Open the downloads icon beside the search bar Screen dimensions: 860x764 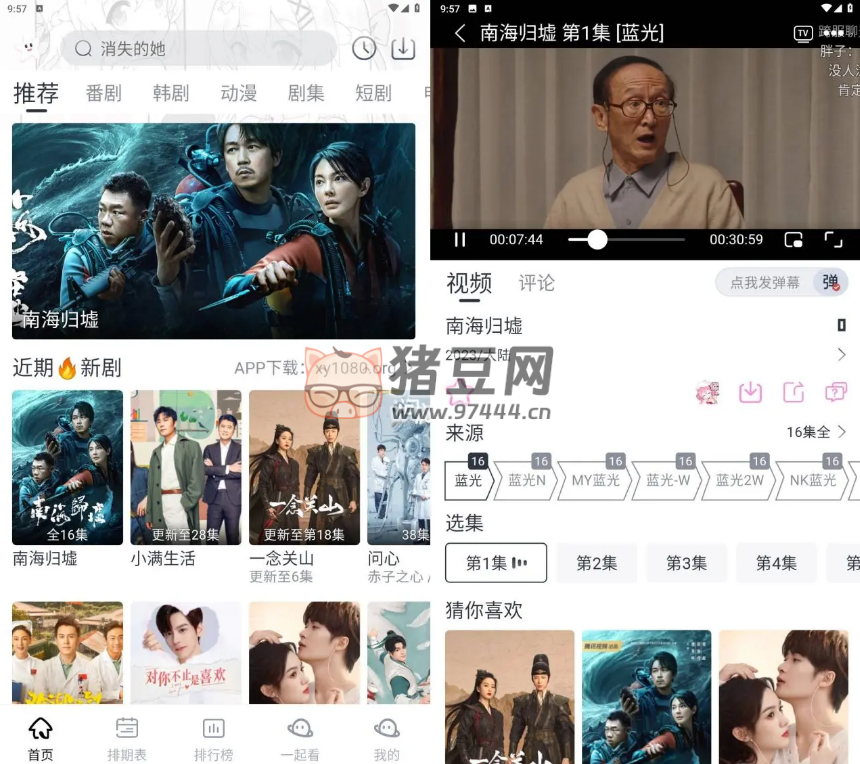point(402,48)
